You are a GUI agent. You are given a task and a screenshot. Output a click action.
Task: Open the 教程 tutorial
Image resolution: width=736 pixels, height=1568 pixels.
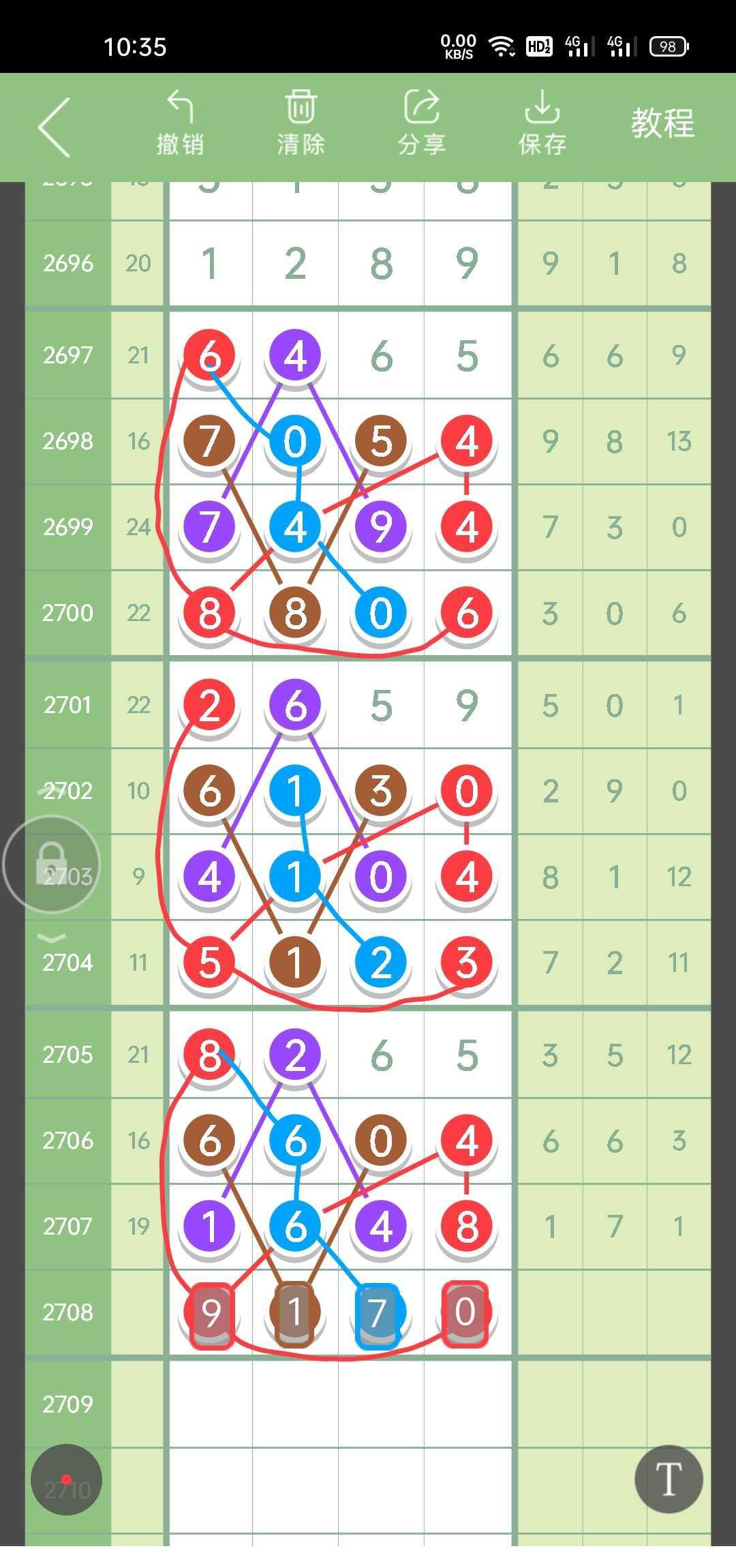click(662, 124)
